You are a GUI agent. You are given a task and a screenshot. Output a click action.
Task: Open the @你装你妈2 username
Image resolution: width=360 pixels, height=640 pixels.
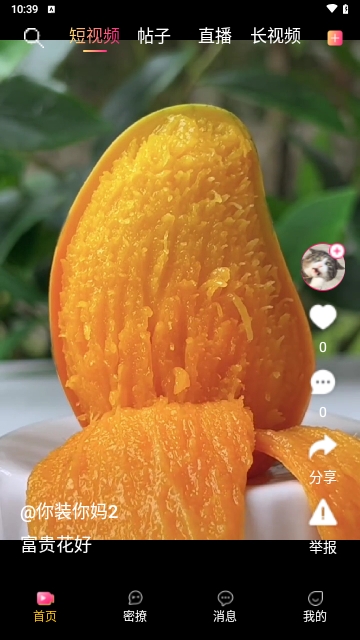point(69,512)
